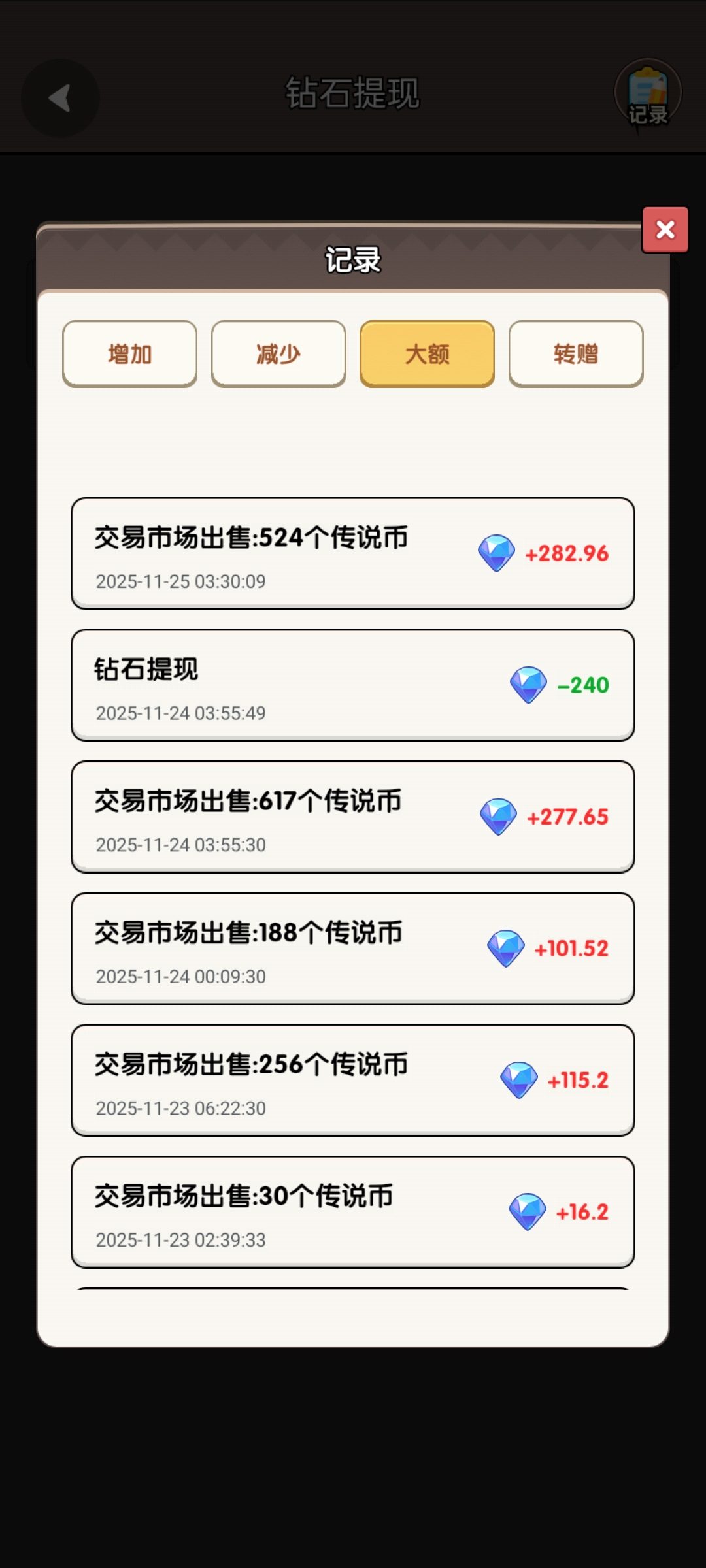Click the diamond icon beside +282.96
This screenshot has width=706, height=1568.
496,552
